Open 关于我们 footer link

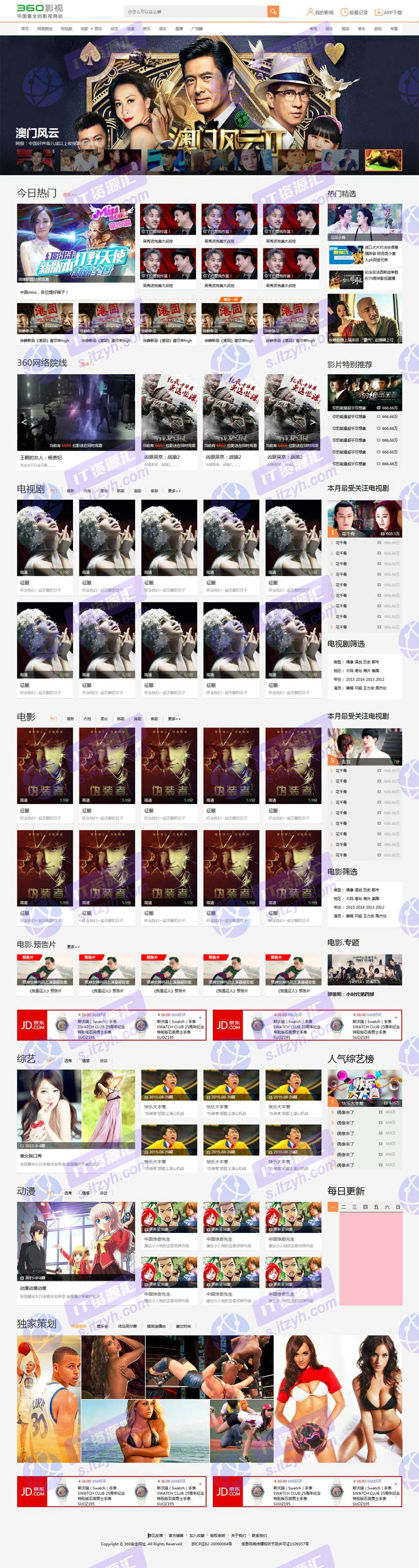tap(238, 1535)
